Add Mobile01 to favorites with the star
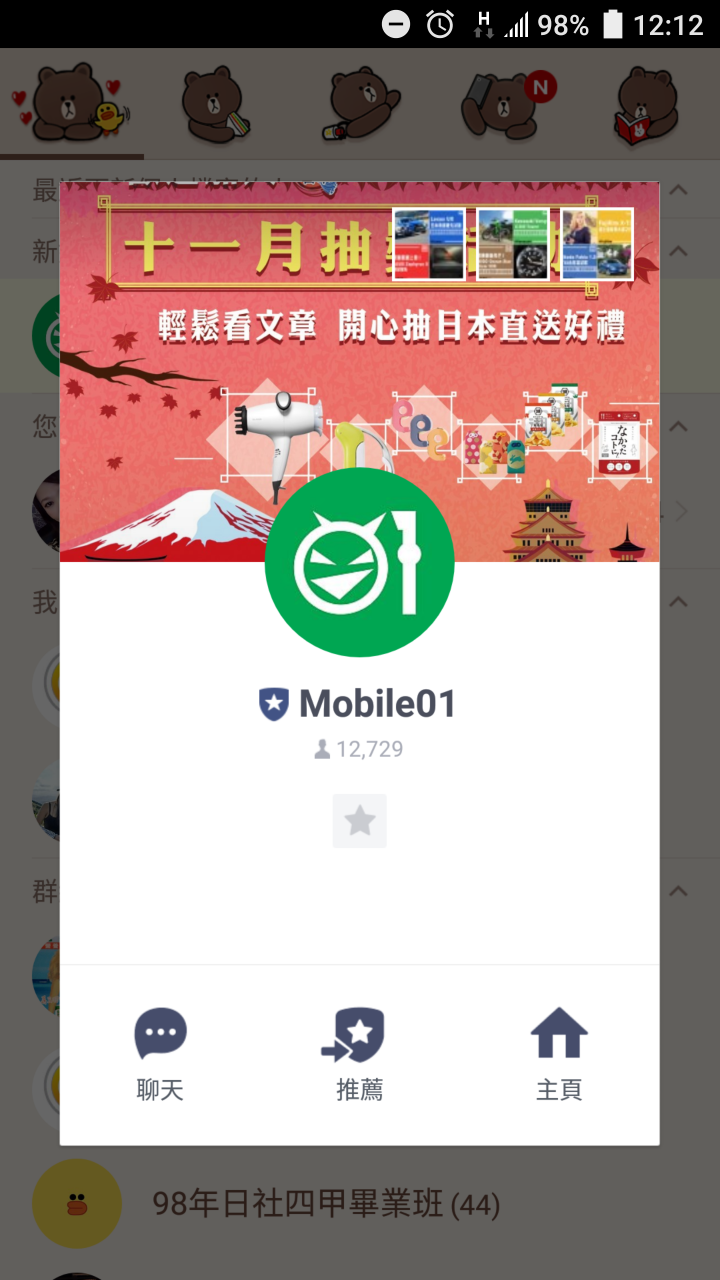The image size is (720, 1280). point(359,821)
